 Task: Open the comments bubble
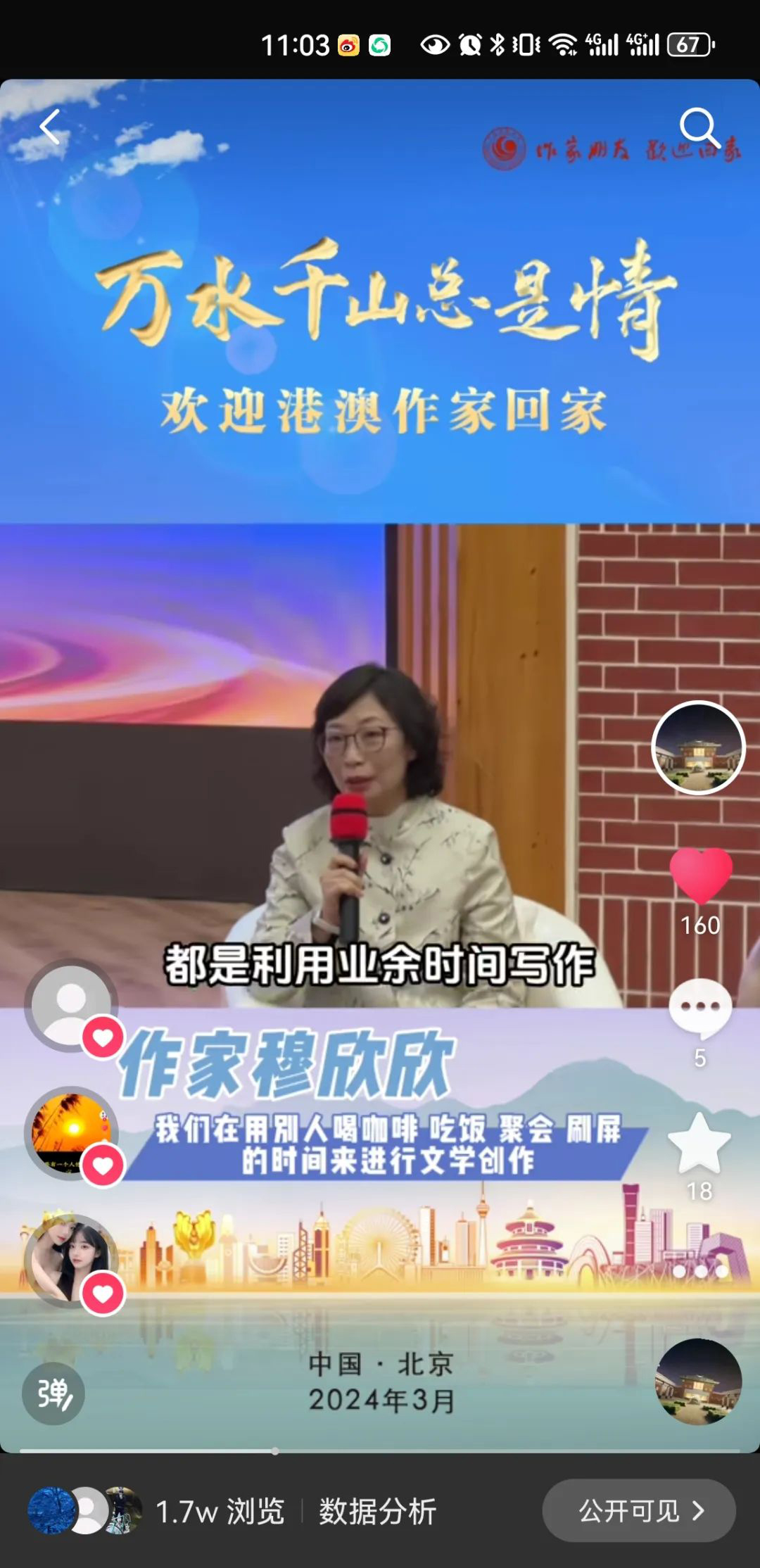[x=700, y=1009]
